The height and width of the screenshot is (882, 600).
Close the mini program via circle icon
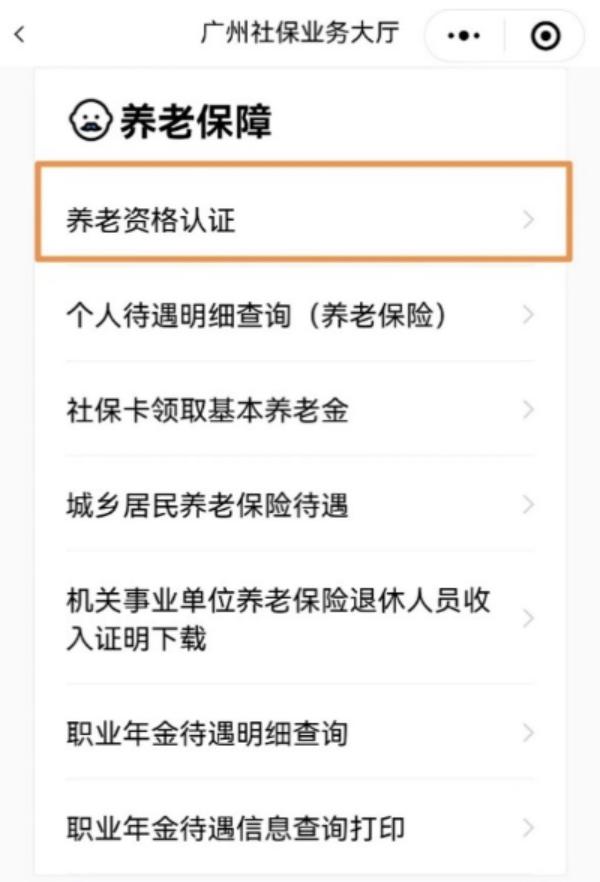[x=545, y=36]
